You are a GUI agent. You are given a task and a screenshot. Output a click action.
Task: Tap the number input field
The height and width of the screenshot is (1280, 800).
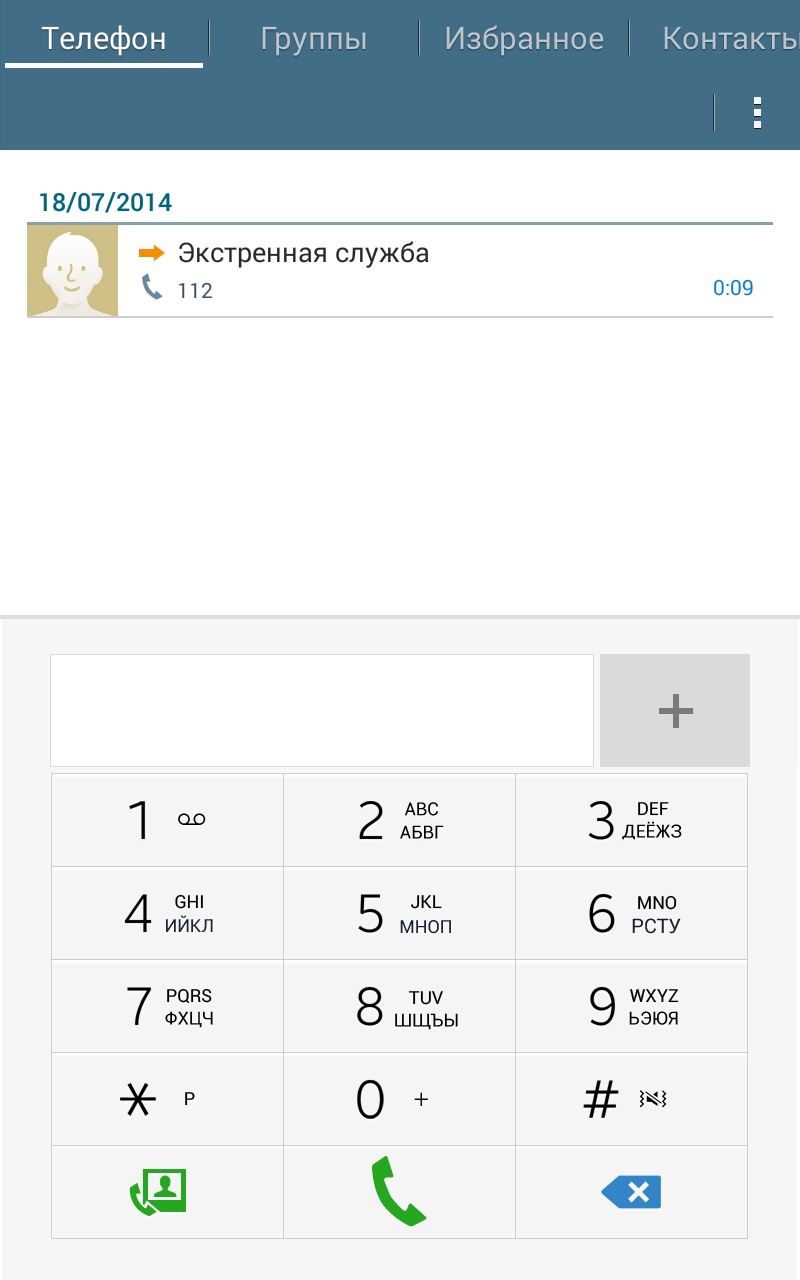click(321, 710)
